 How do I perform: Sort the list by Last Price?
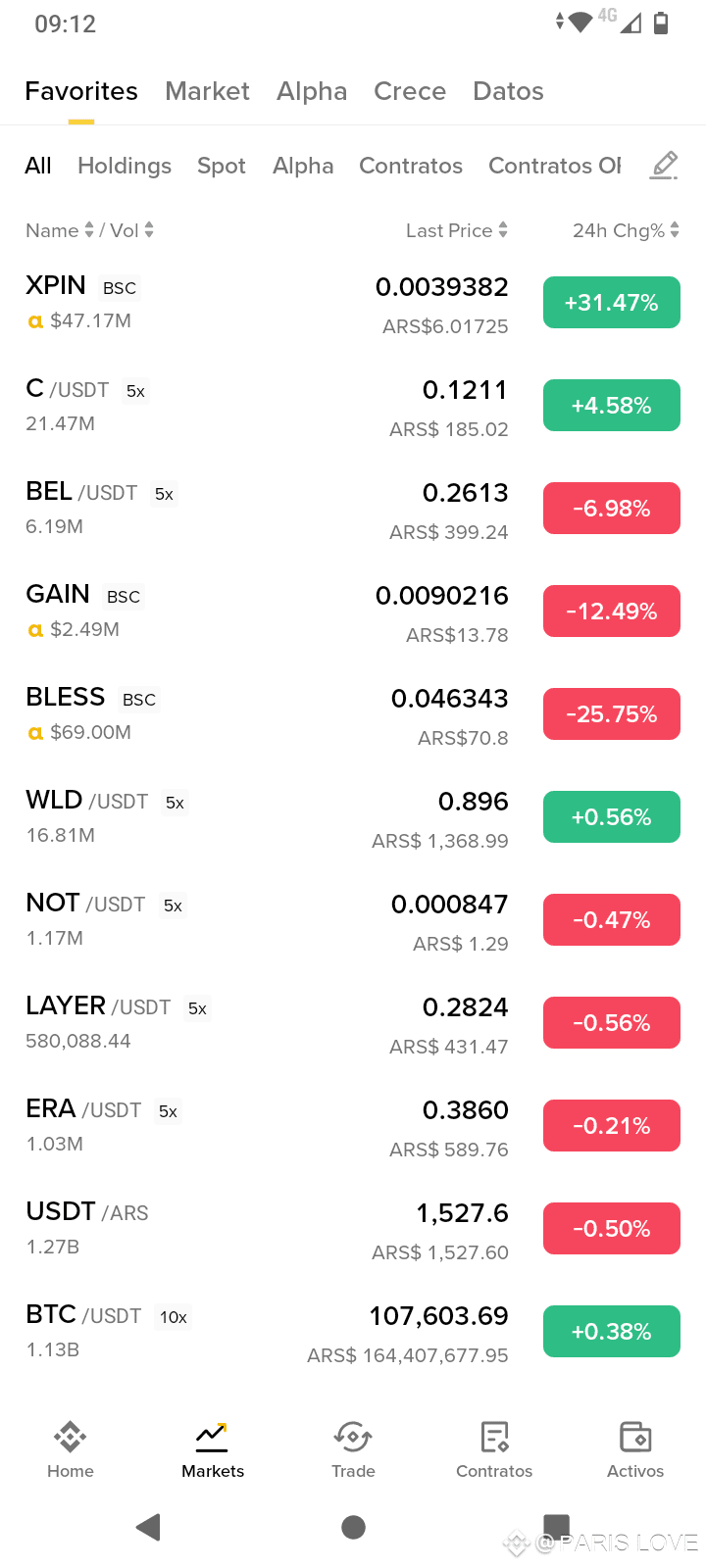pos(457,230)
